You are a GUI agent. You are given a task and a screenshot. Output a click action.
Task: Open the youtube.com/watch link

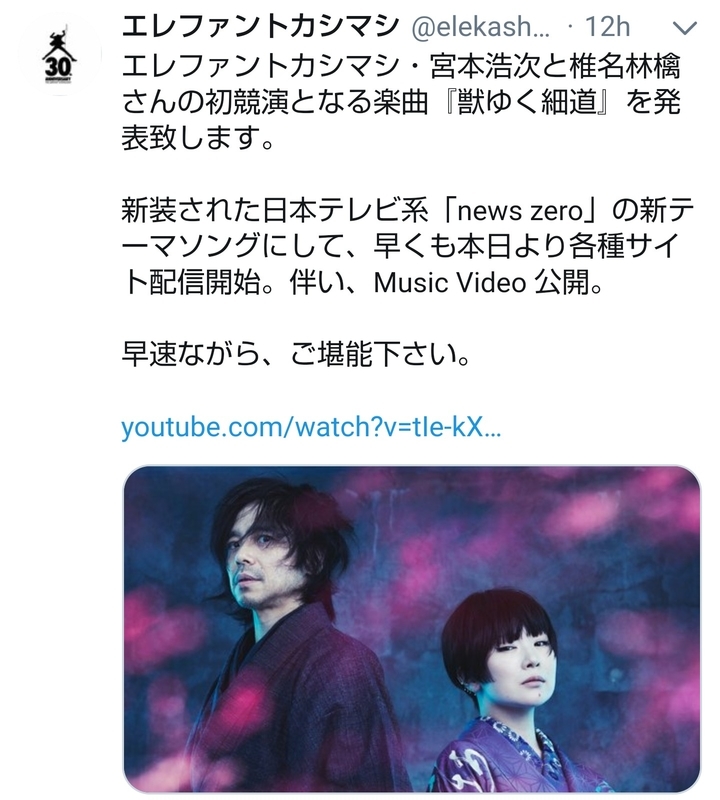click(311, 428)
